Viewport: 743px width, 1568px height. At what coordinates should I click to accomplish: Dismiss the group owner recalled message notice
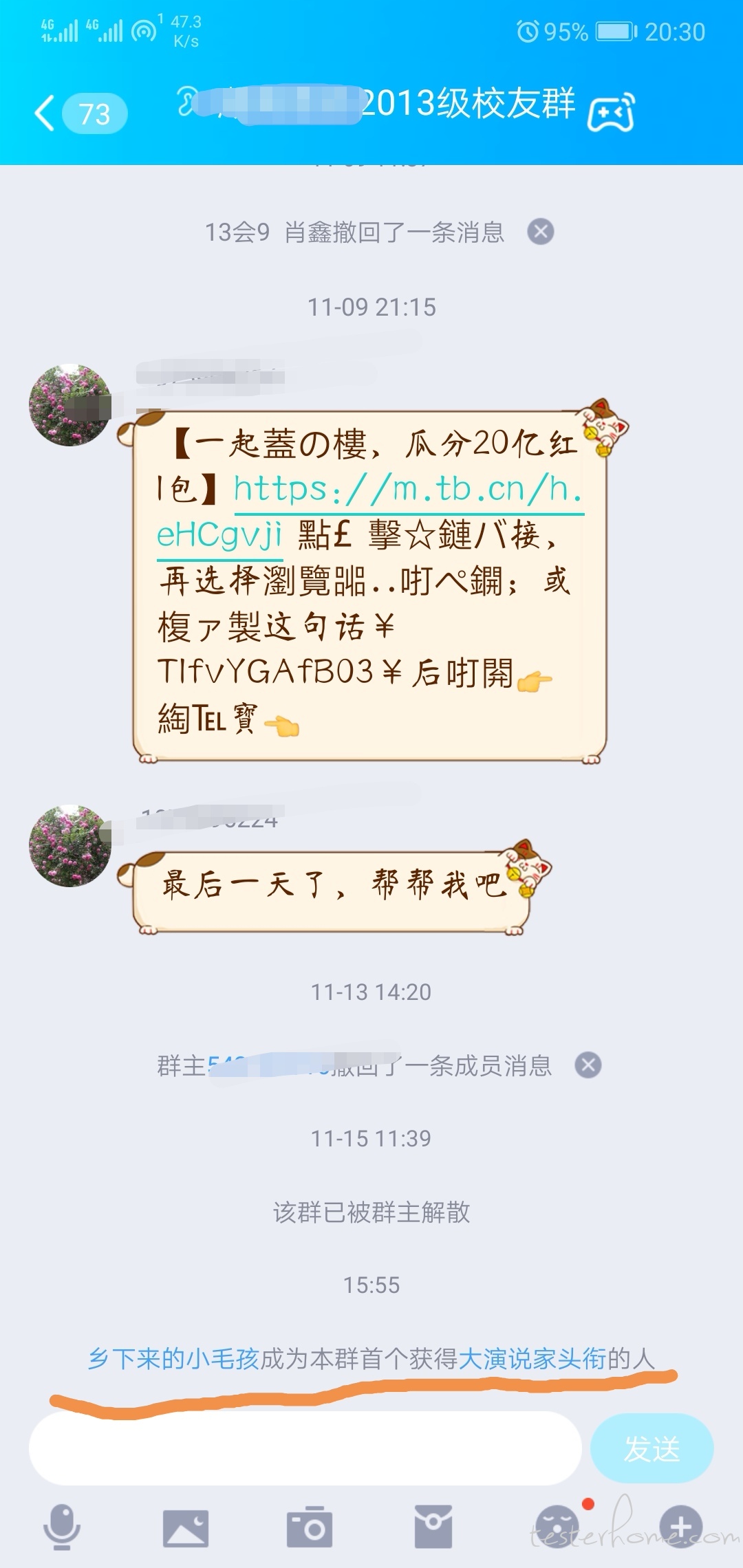[588, 1065]
